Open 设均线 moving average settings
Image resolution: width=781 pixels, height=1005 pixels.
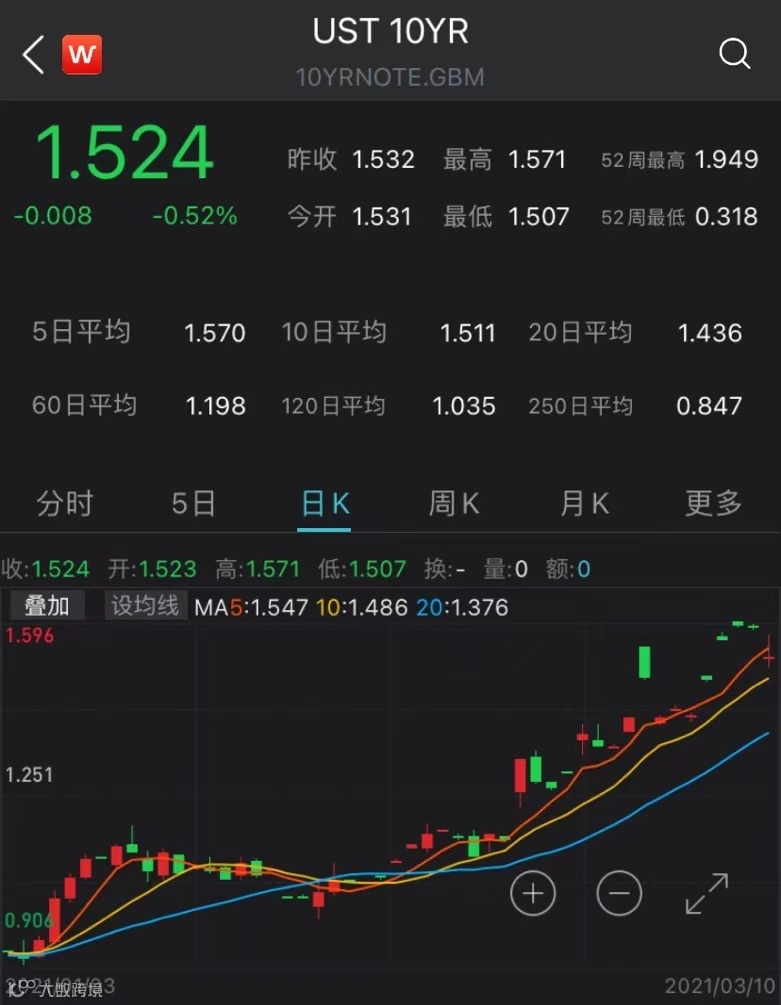coord(146,606)
